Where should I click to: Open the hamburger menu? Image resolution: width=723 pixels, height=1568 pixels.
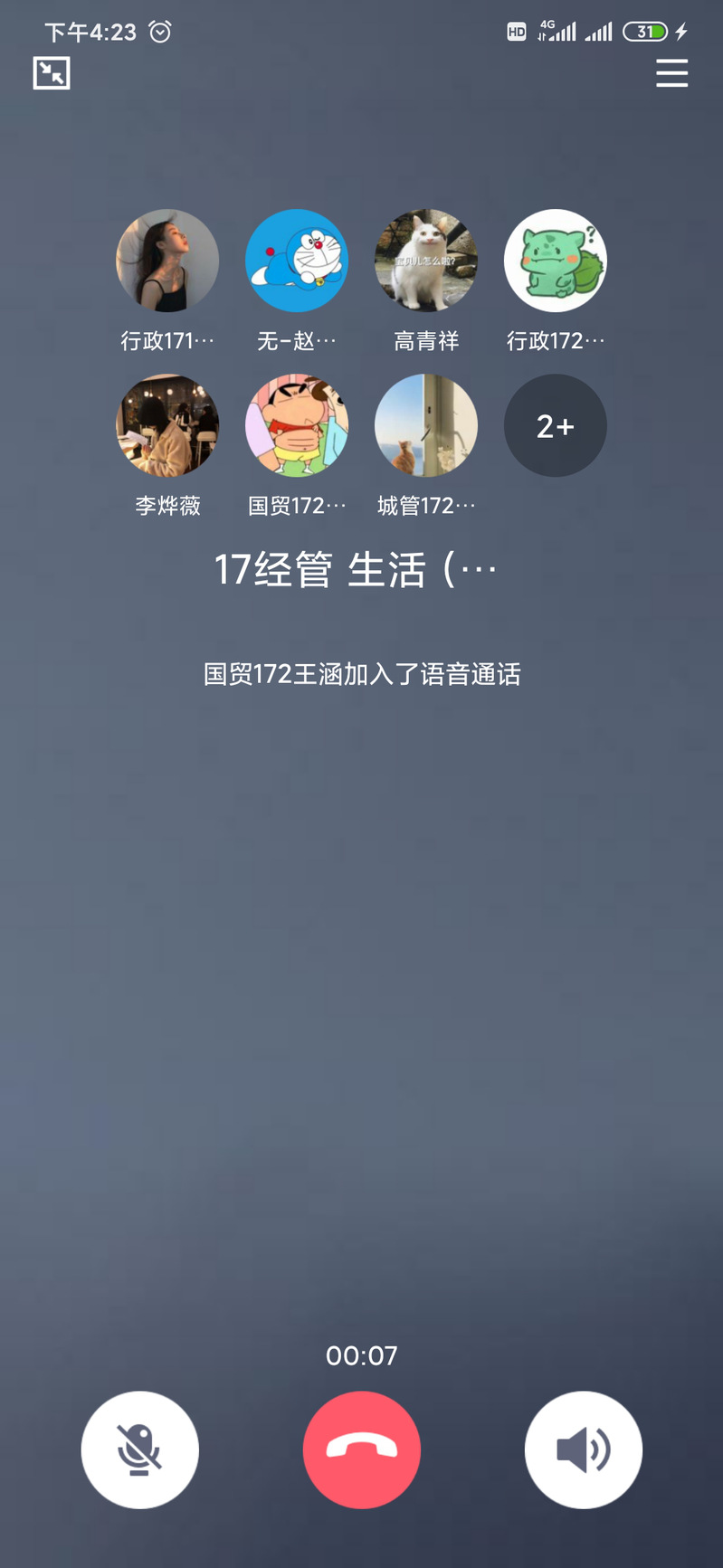tap(671, 73)
